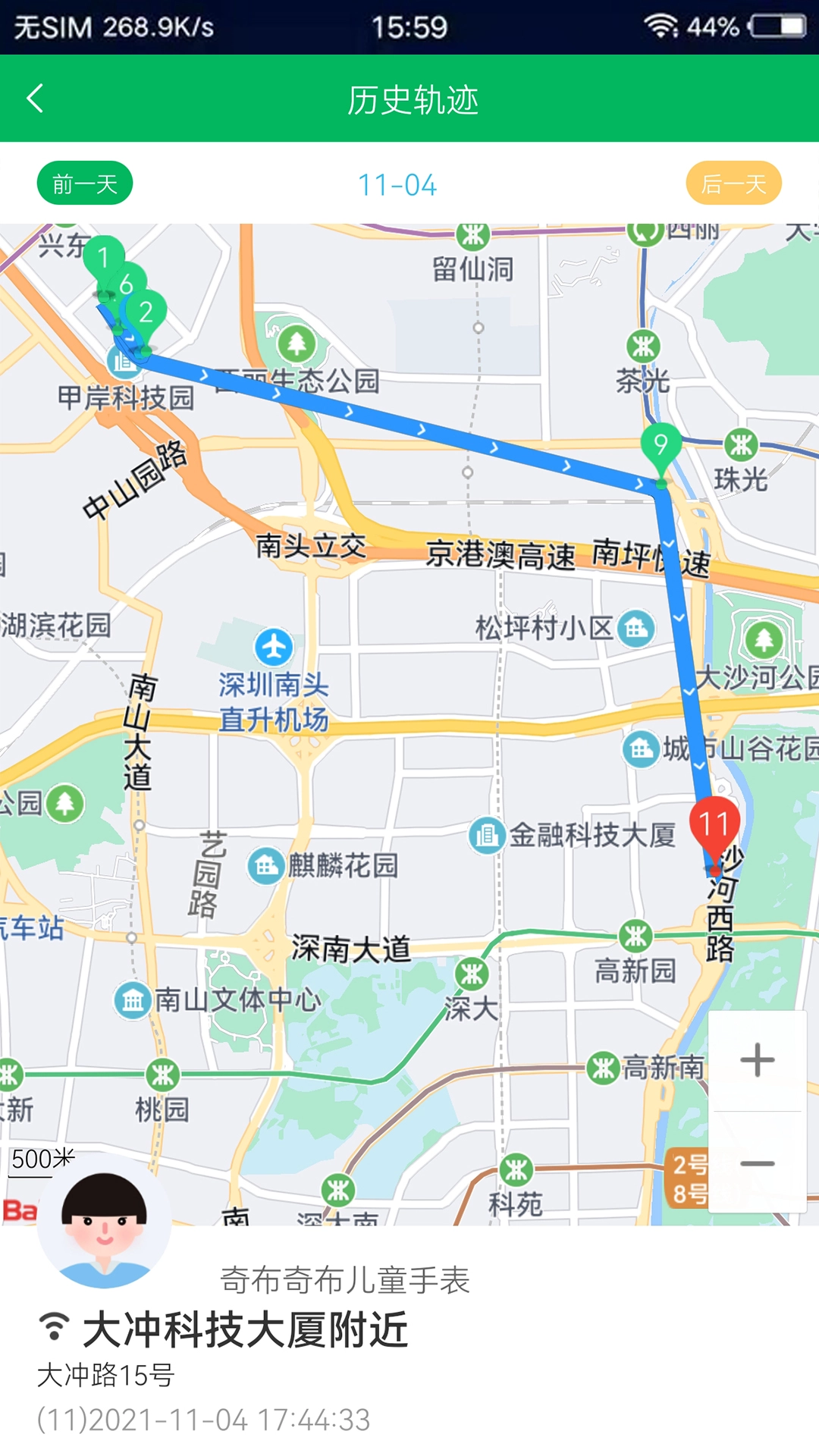Screen dimensions: 819x1456
Task: Zoom out the map with minus button
Action: click(x=757, y=1163)
